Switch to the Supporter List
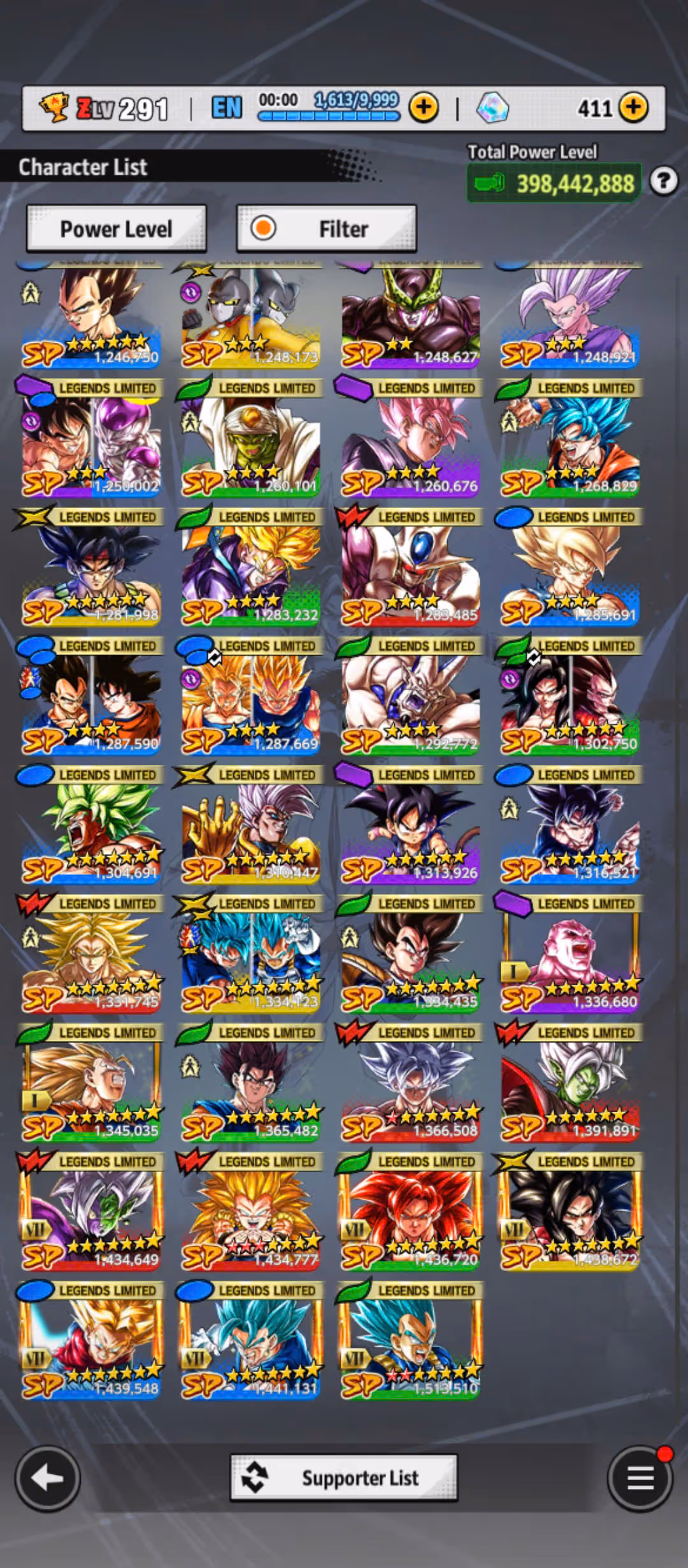The image size is (688, 1568). [x=343, y=1477]
